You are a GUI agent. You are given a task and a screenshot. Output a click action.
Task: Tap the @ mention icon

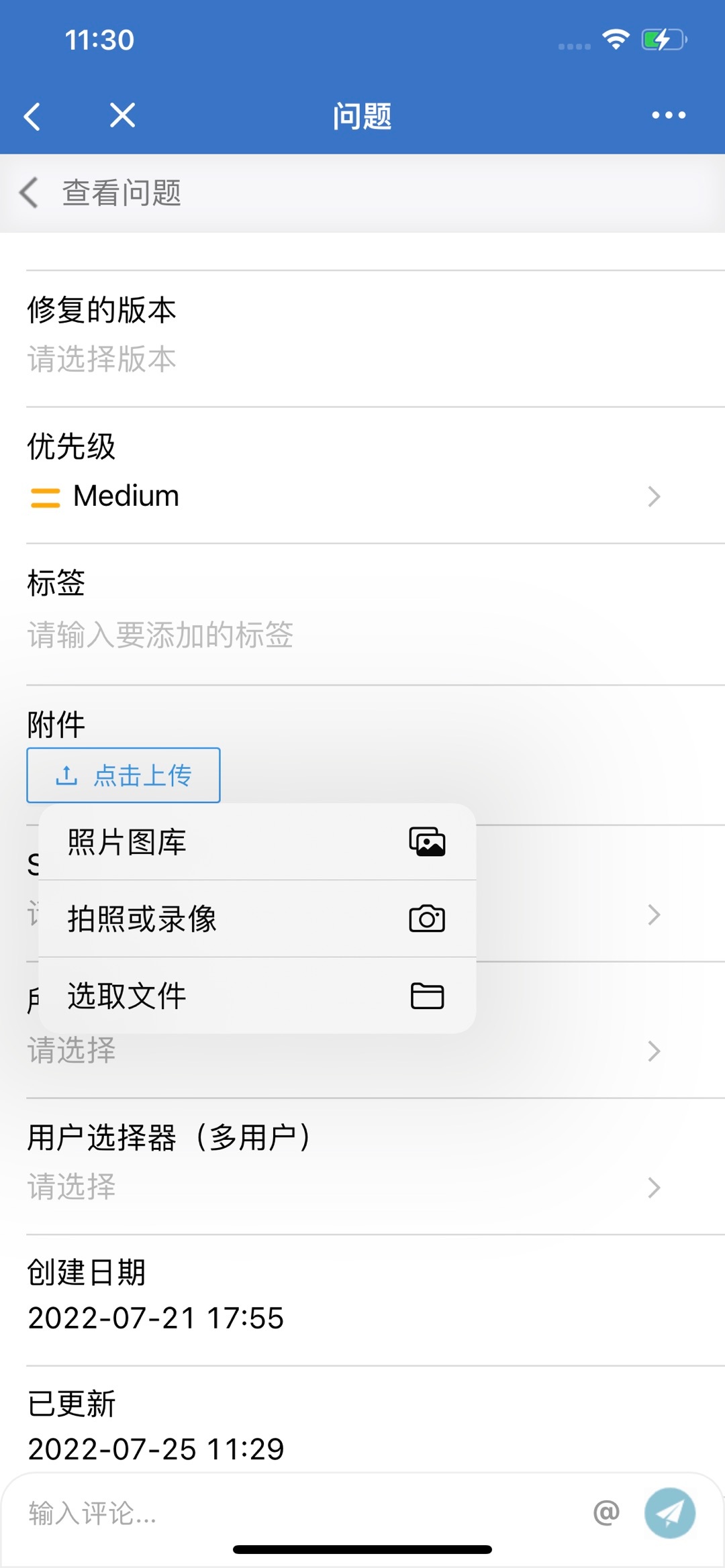click(x=606, y=1512)
